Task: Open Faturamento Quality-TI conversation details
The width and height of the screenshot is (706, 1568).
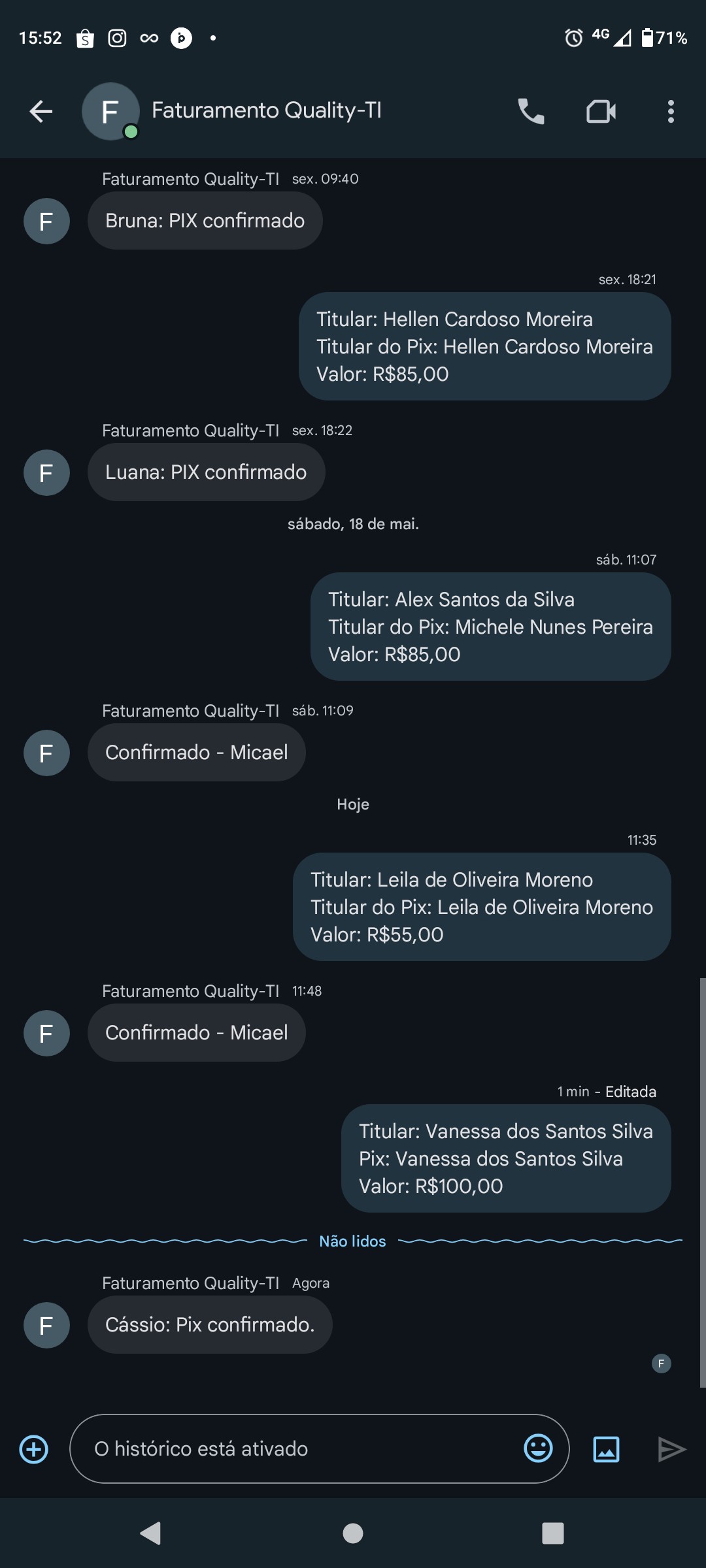Action: pos(266,110)
